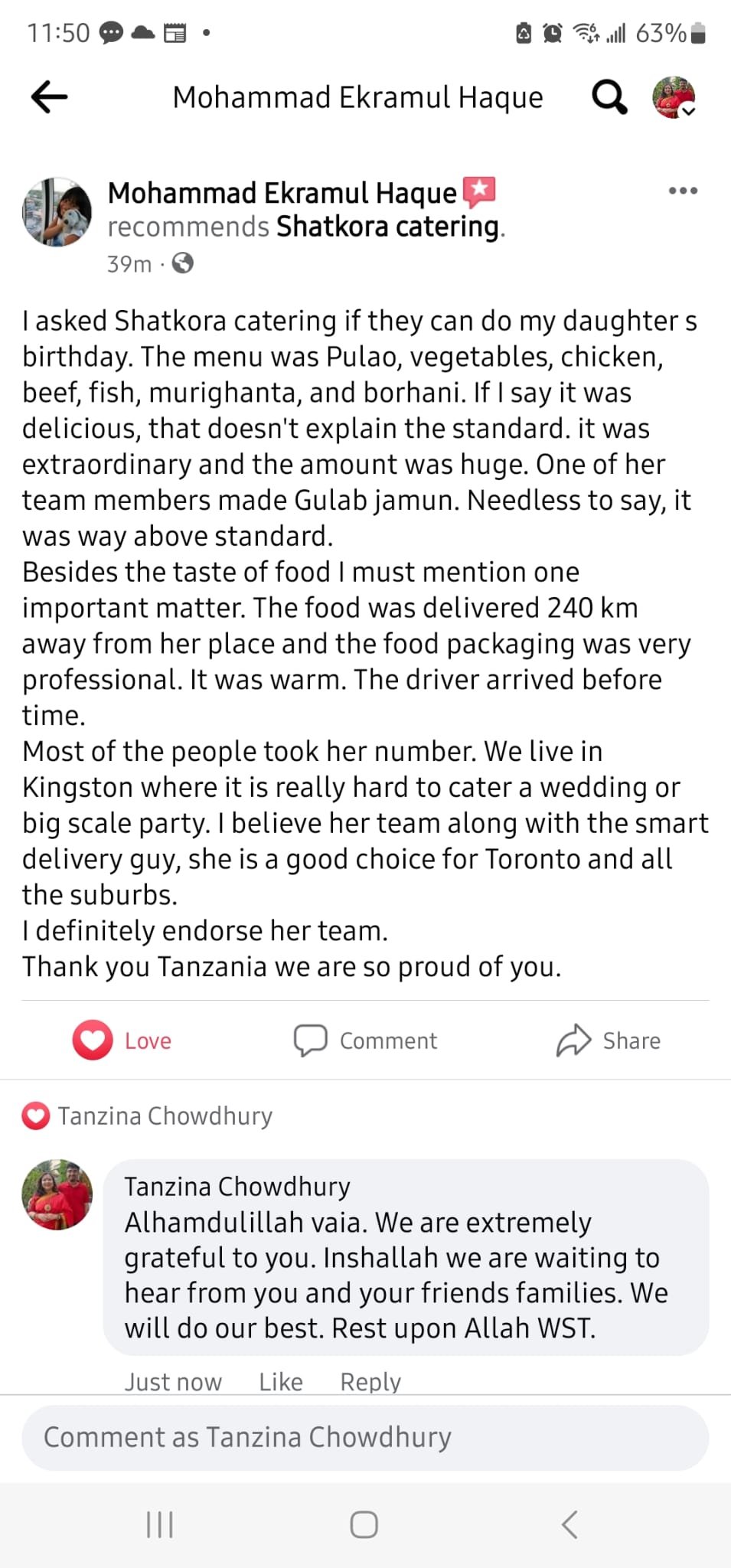731x1568 pixels.
Task: Open the heart icon beside Tanzina Chowdhury's name
Action: [x=36, y=1116]
